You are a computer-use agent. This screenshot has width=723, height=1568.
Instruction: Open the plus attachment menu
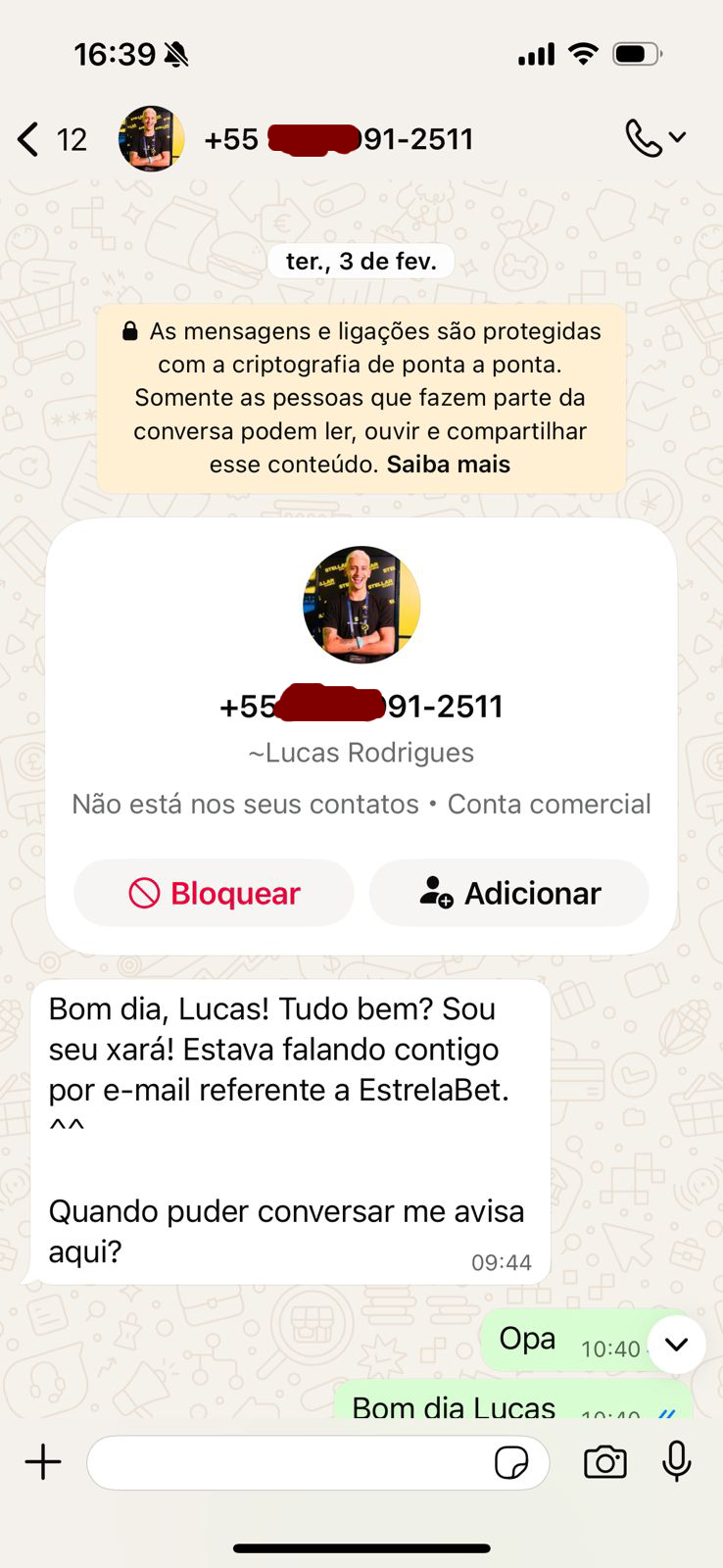pos(43,1462)
